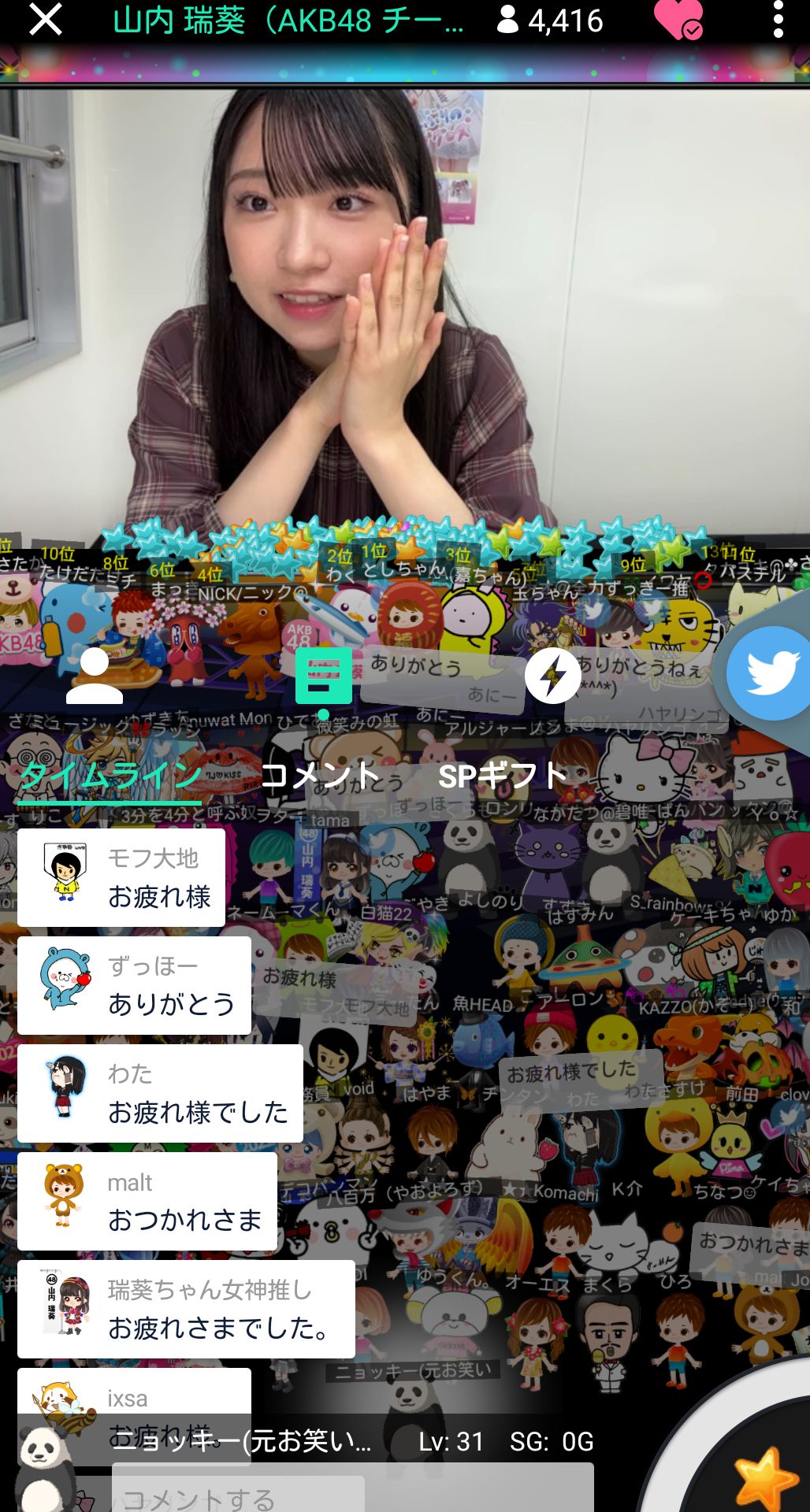Viewport: 810px width, 1512px height.
Task: Tap the コメントする input field
Action: tap(236, 1496)
